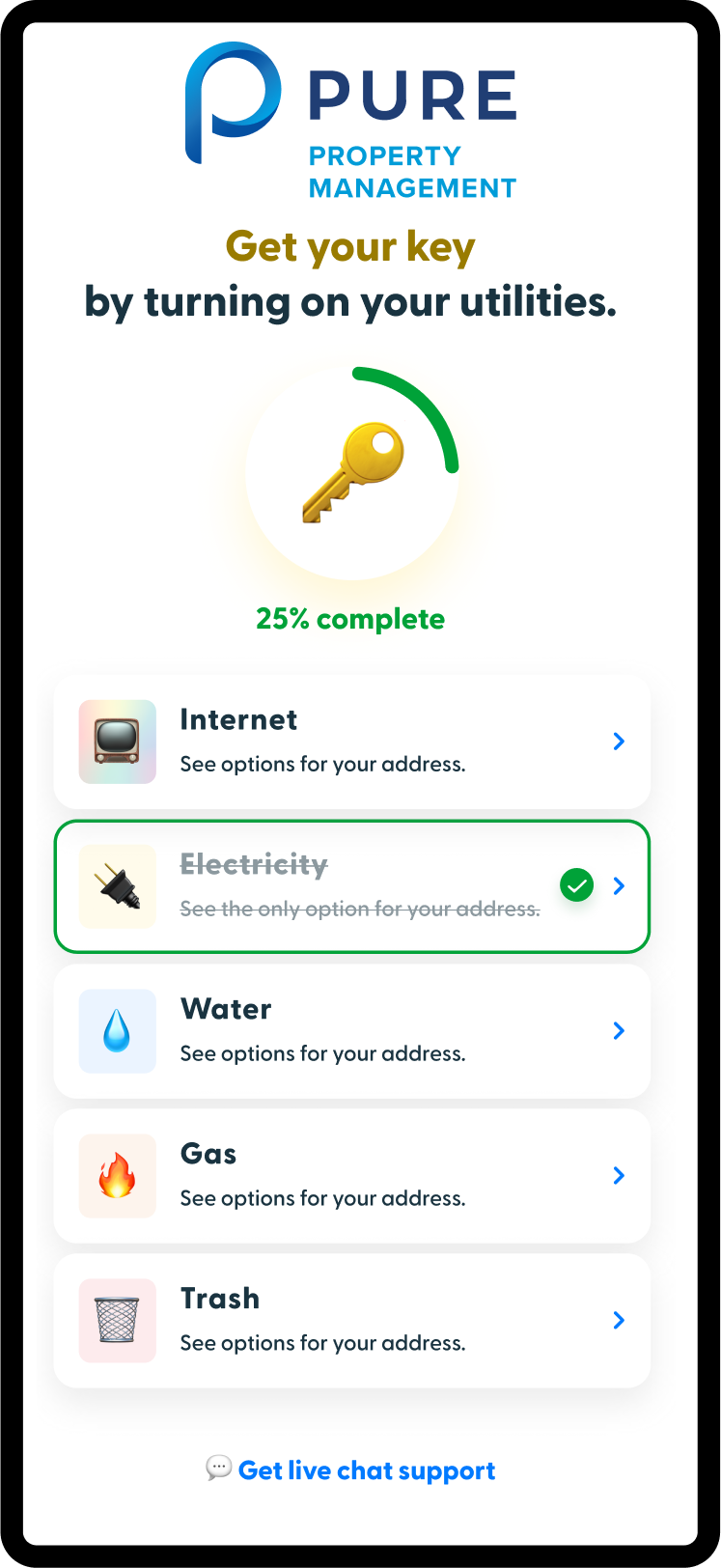Open the completed Electricity row

coord(351,886)
